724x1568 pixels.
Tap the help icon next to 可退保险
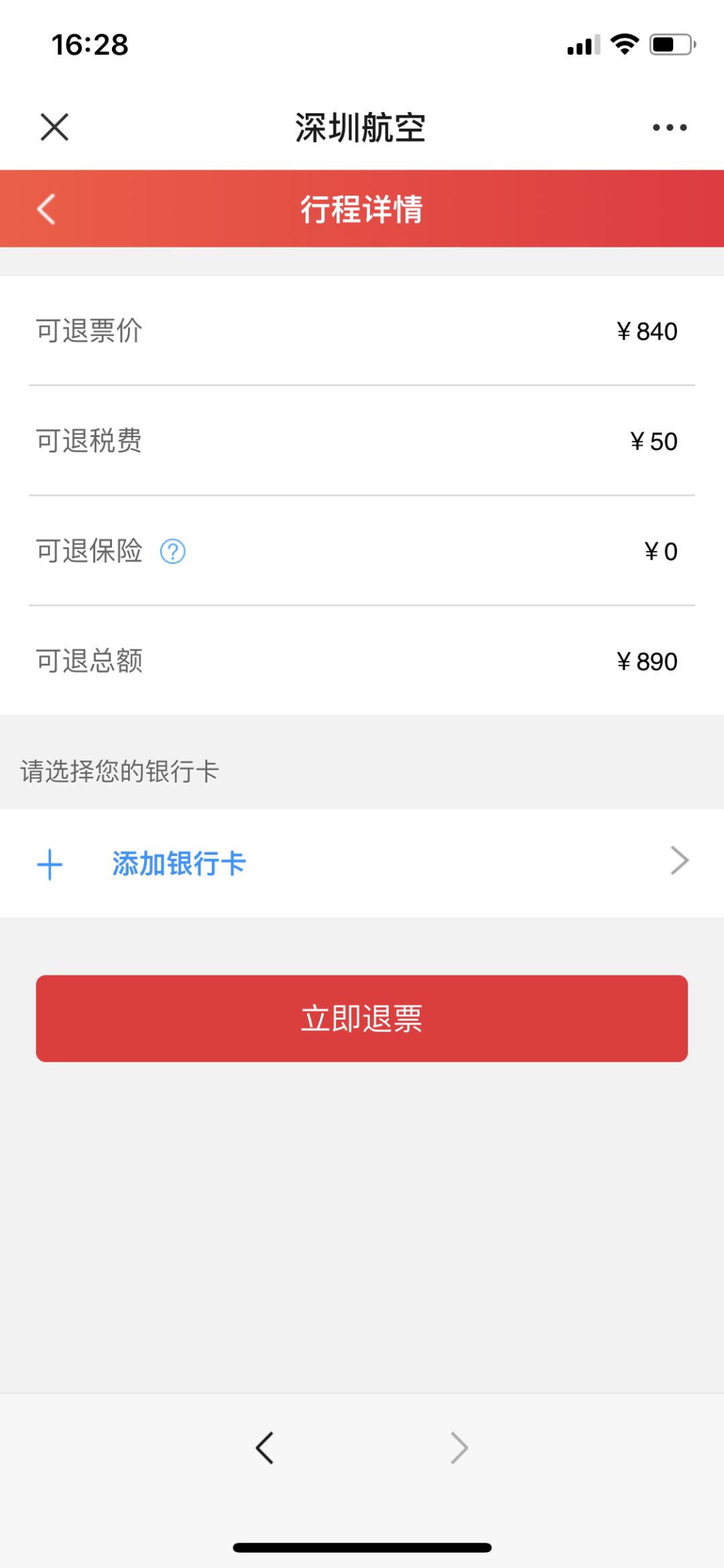(173, 551)
